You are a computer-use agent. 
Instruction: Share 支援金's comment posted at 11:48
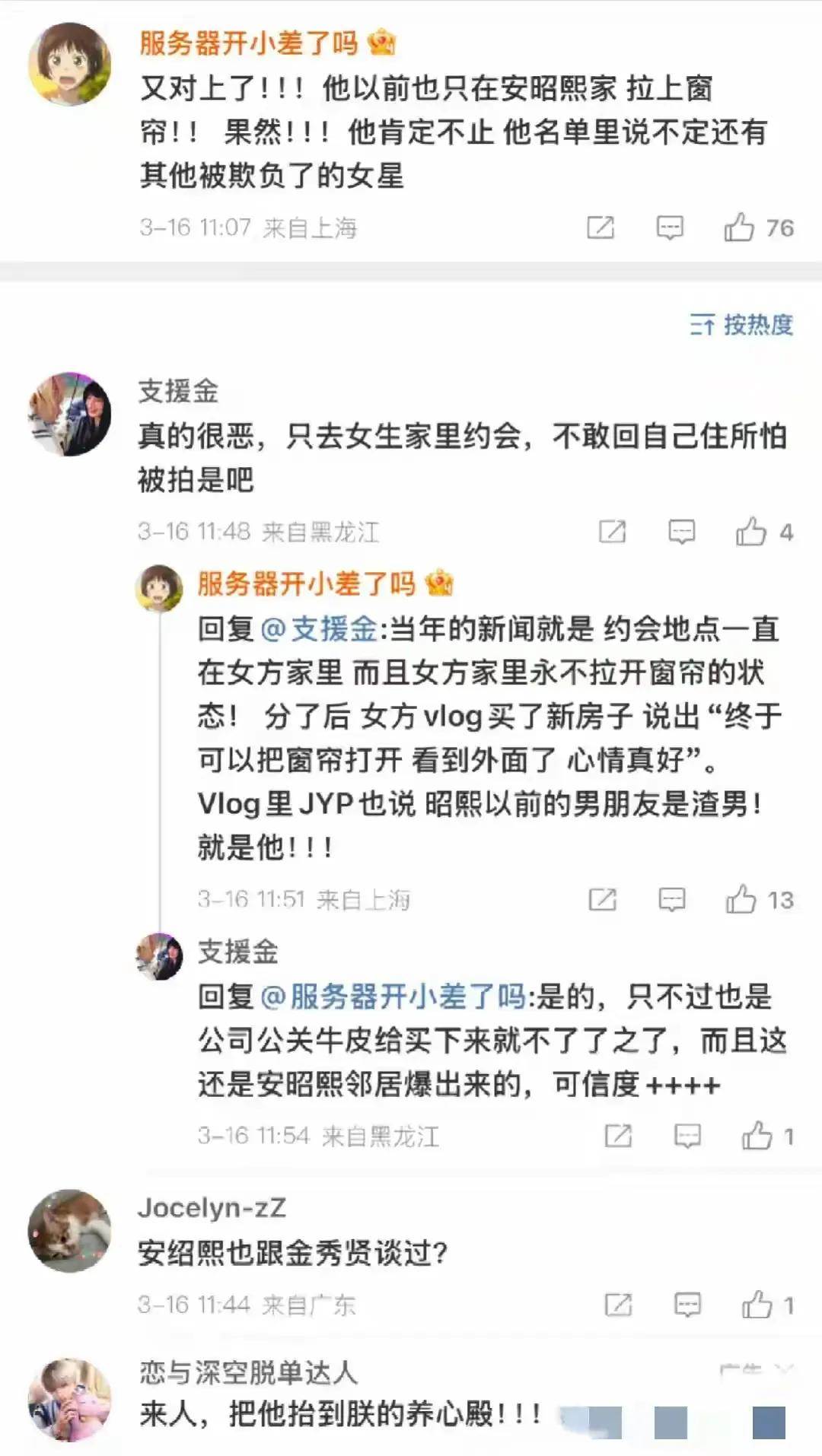613,532
